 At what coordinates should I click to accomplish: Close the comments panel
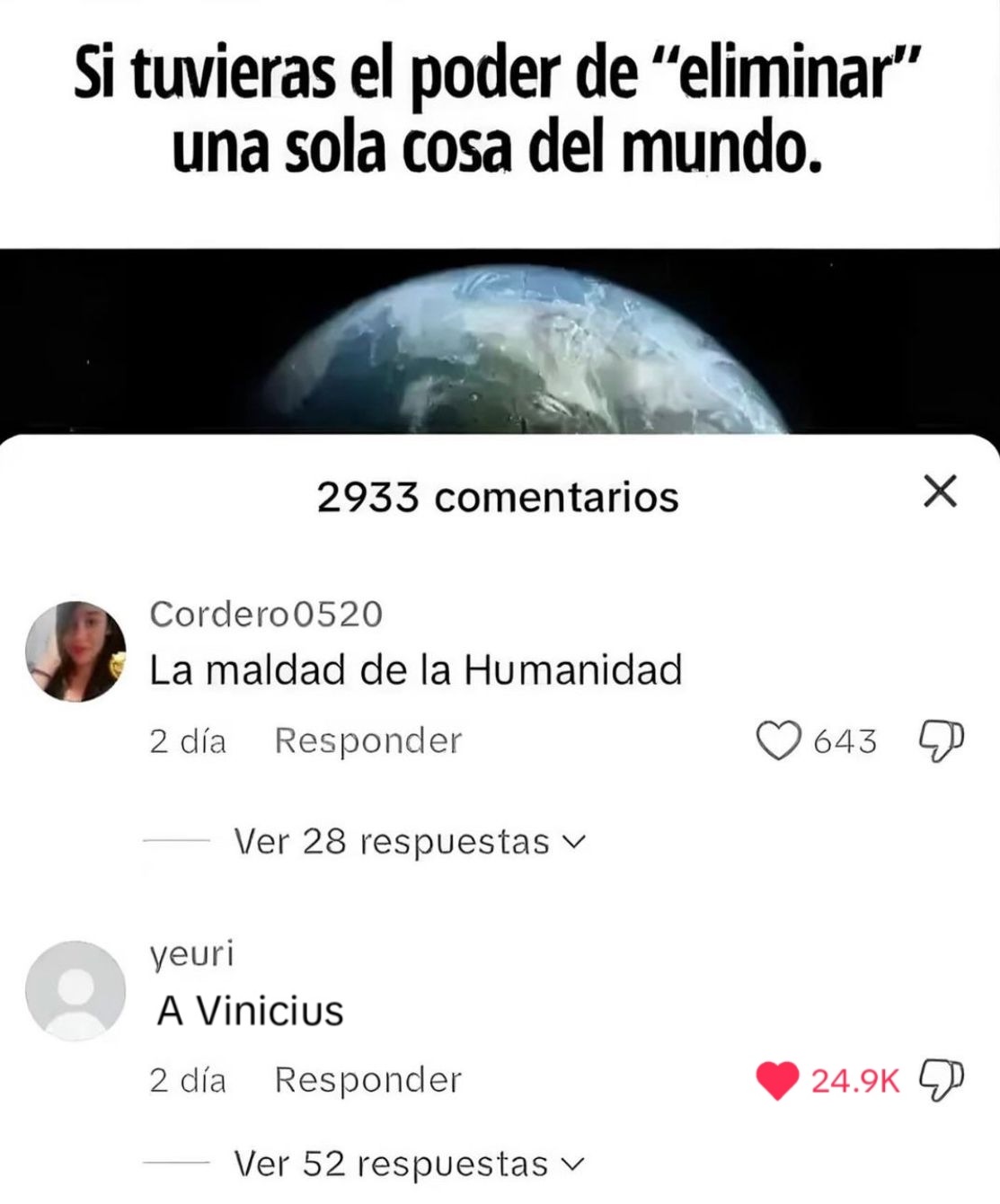(x=940, y=491)
